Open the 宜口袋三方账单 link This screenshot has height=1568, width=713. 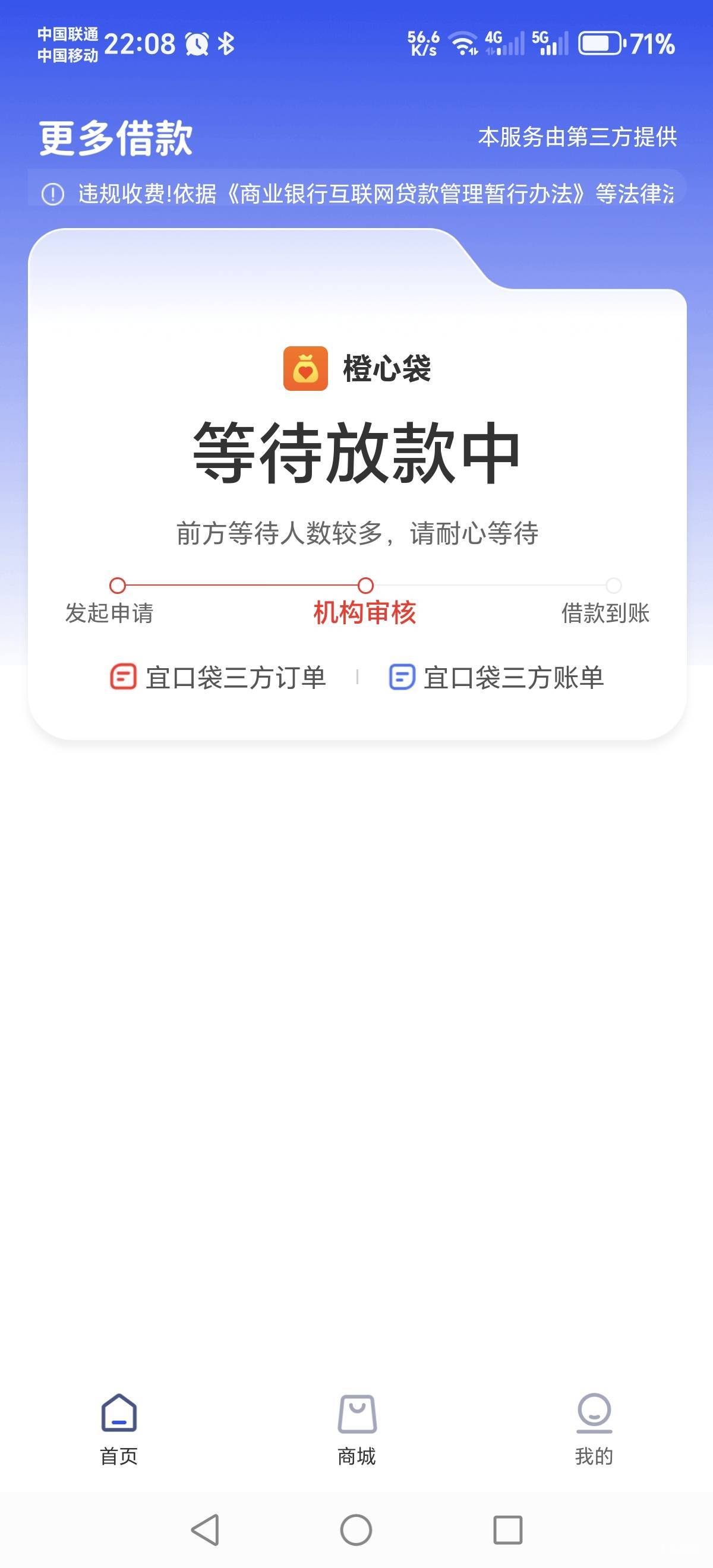tap(496, 678)
